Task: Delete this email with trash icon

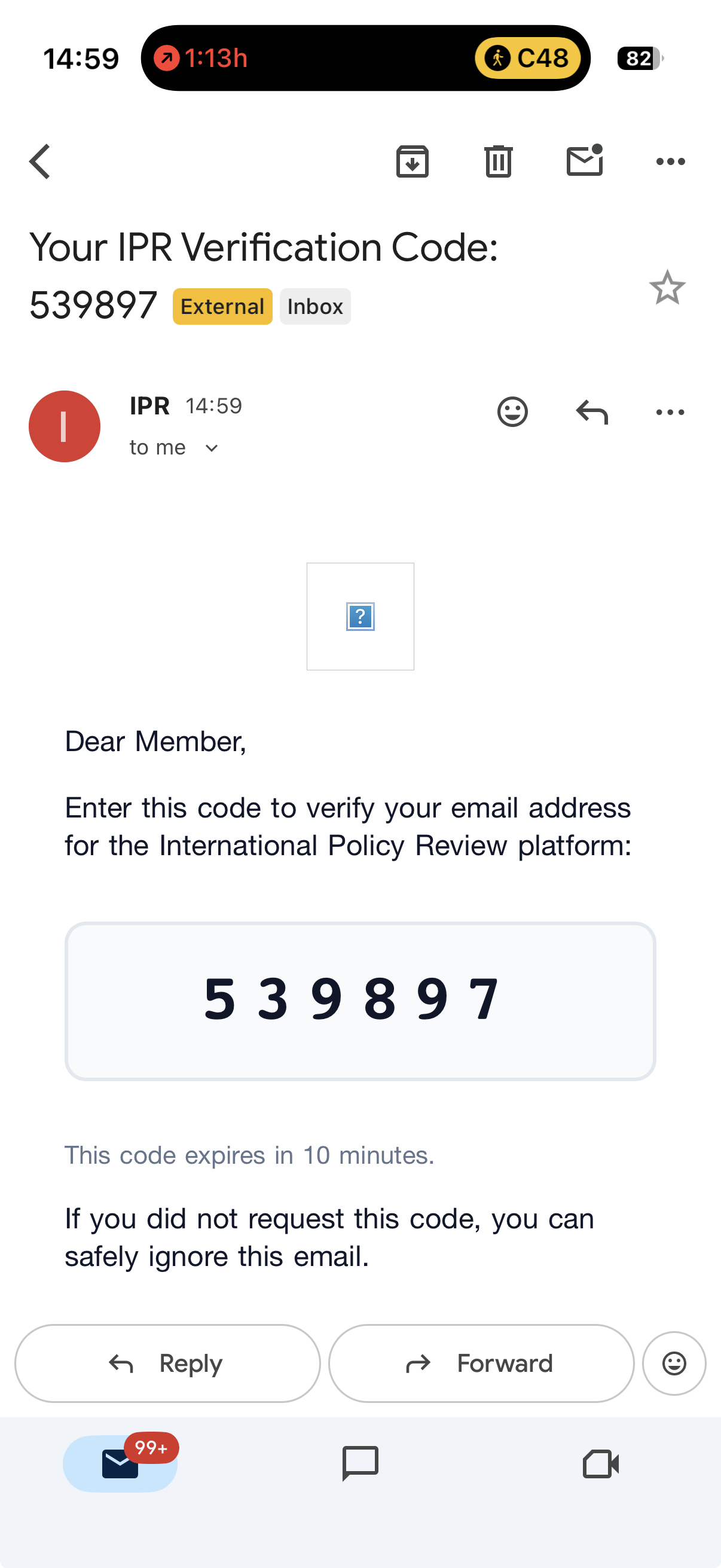Action: tap(499, 162)
